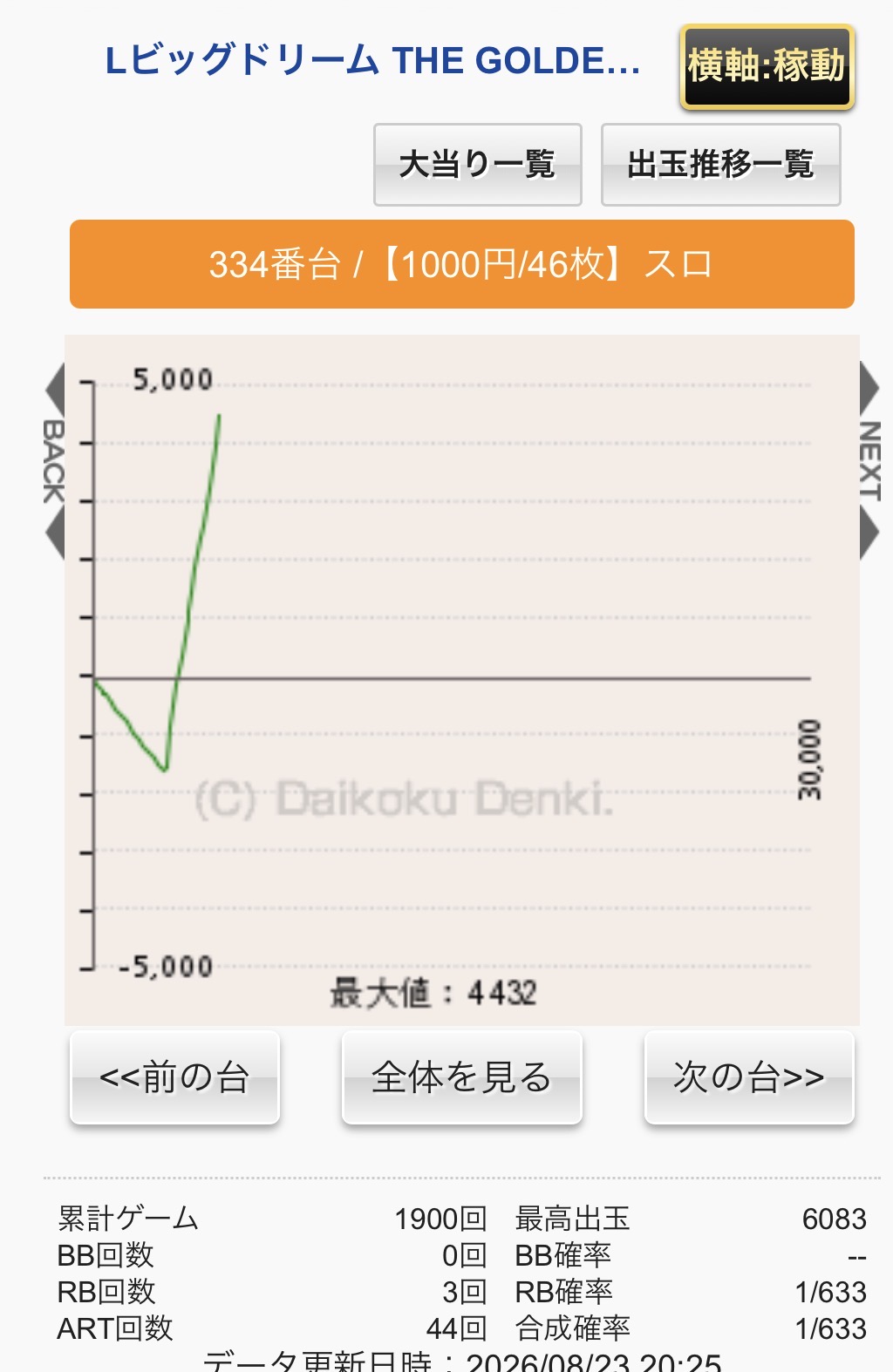
Task: Tap the BACK arrow beside the graph
Action: (54, 460)
